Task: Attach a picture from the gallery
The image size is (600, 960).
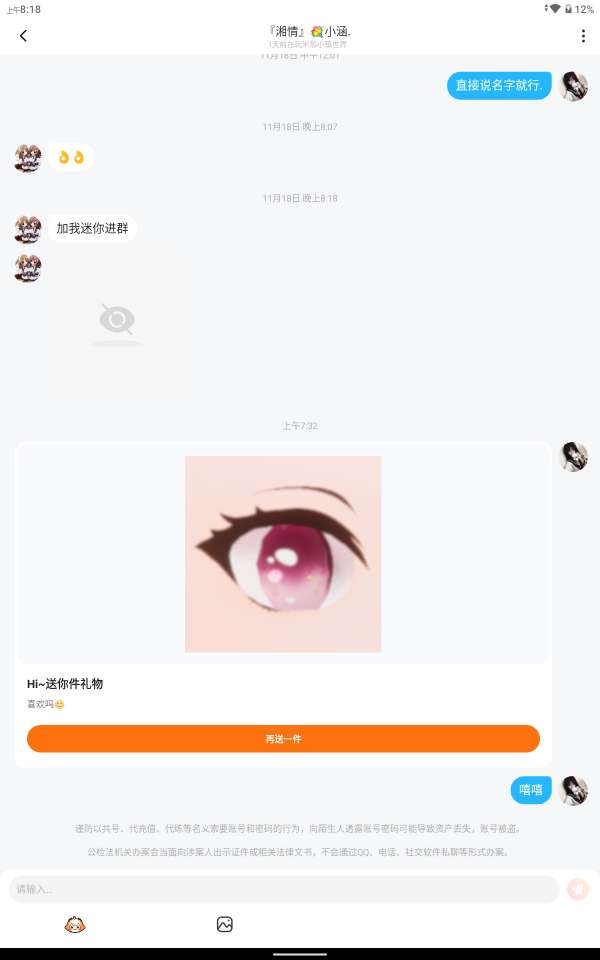Action: (x=225, y=925)
